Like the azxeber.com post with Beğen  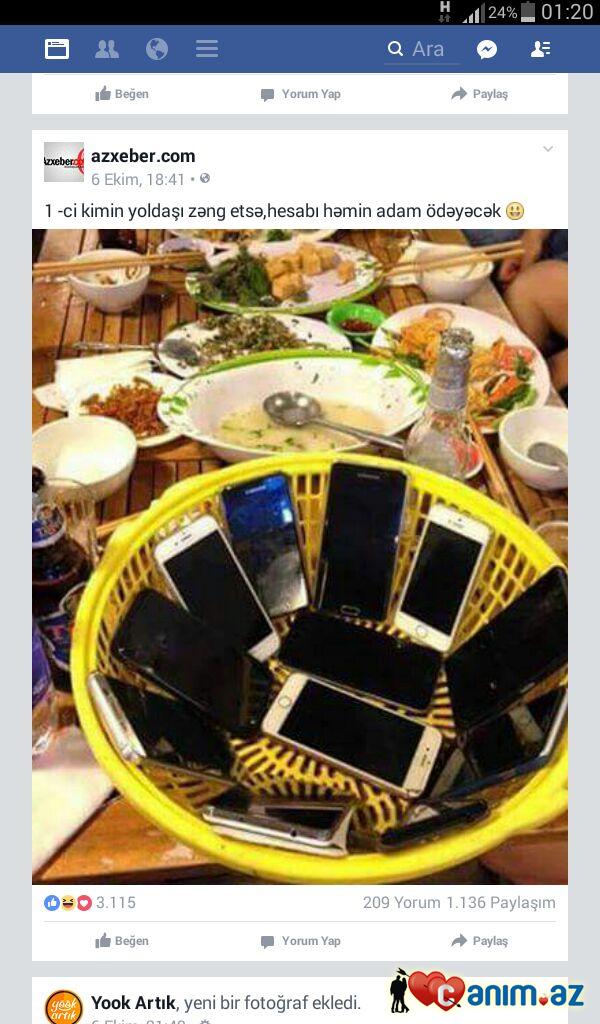click(122, 941)
